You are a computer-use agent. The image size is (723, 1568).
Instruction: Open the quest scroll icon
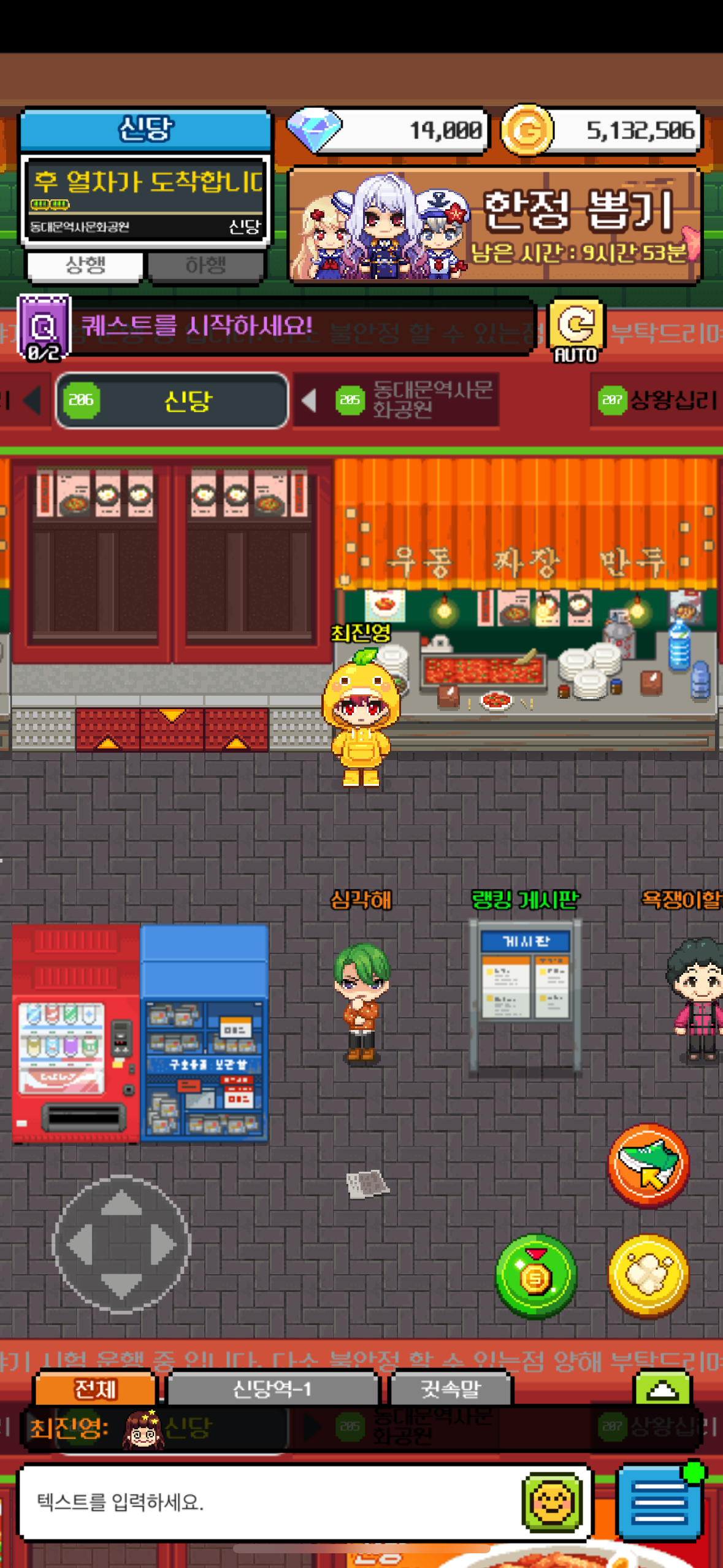44,328
